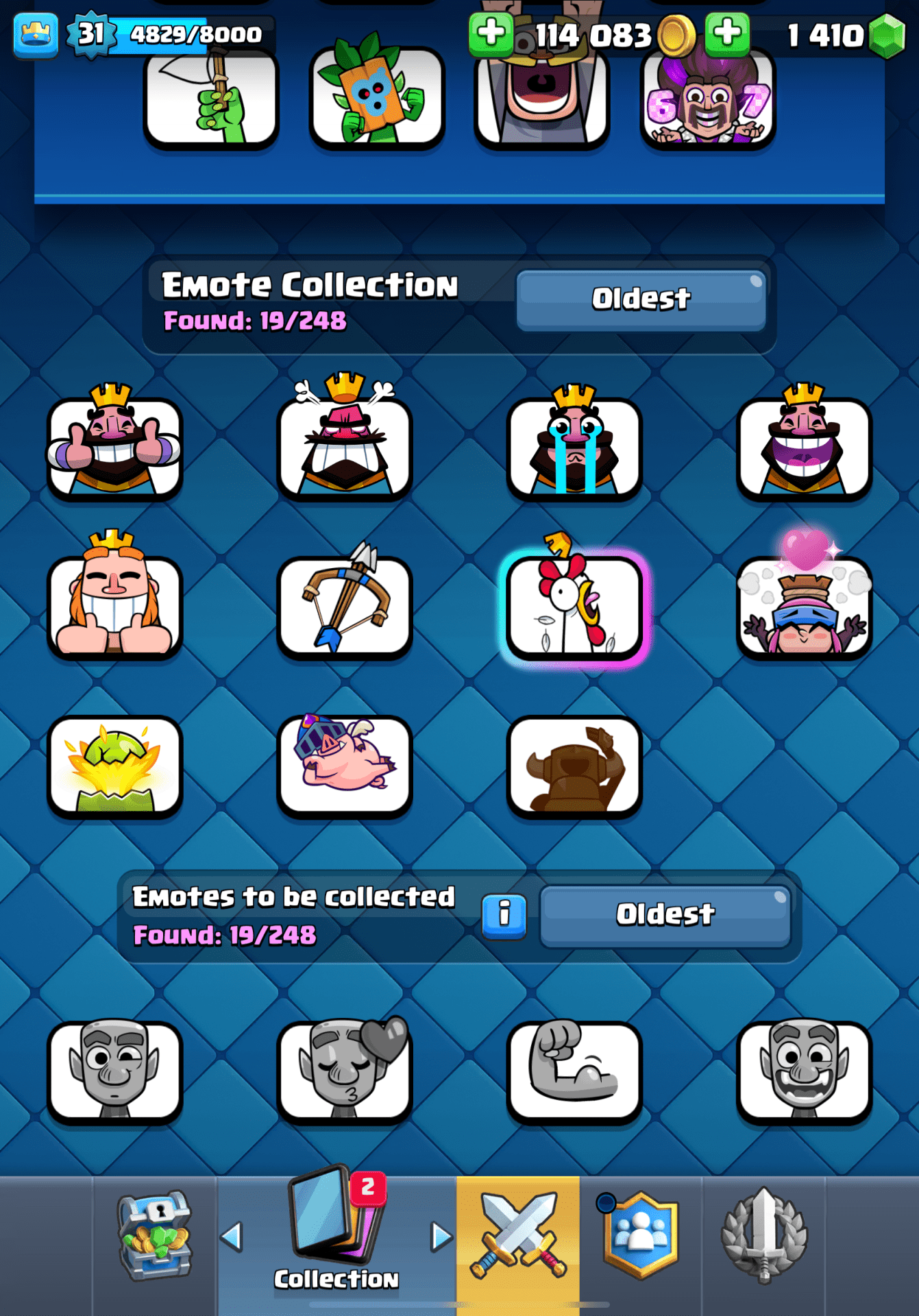Open the King level crown badge
This screenshot has height=1316, width=919.
click(36, 34)
